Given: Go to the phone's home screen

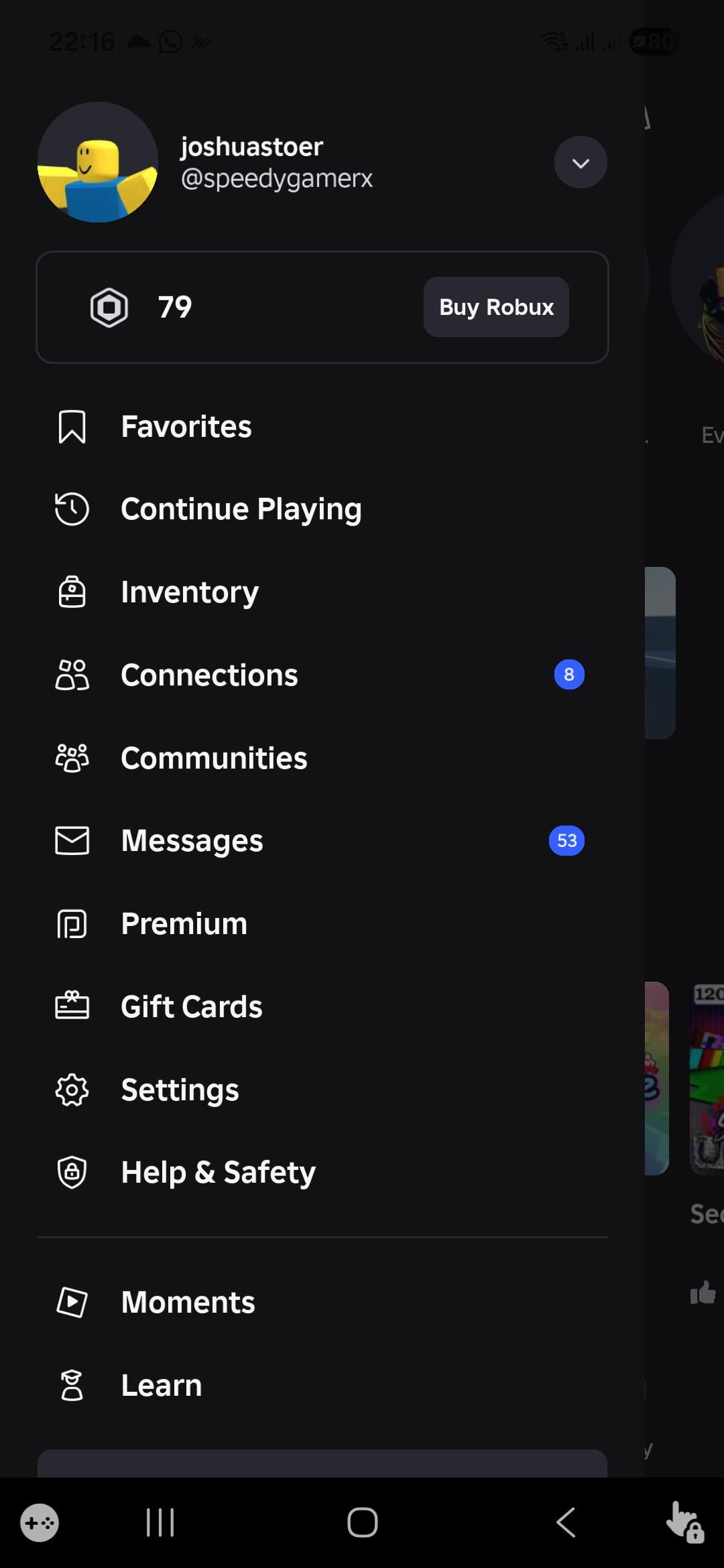Looking at the screenshot, I should (x=362, y=1522).
